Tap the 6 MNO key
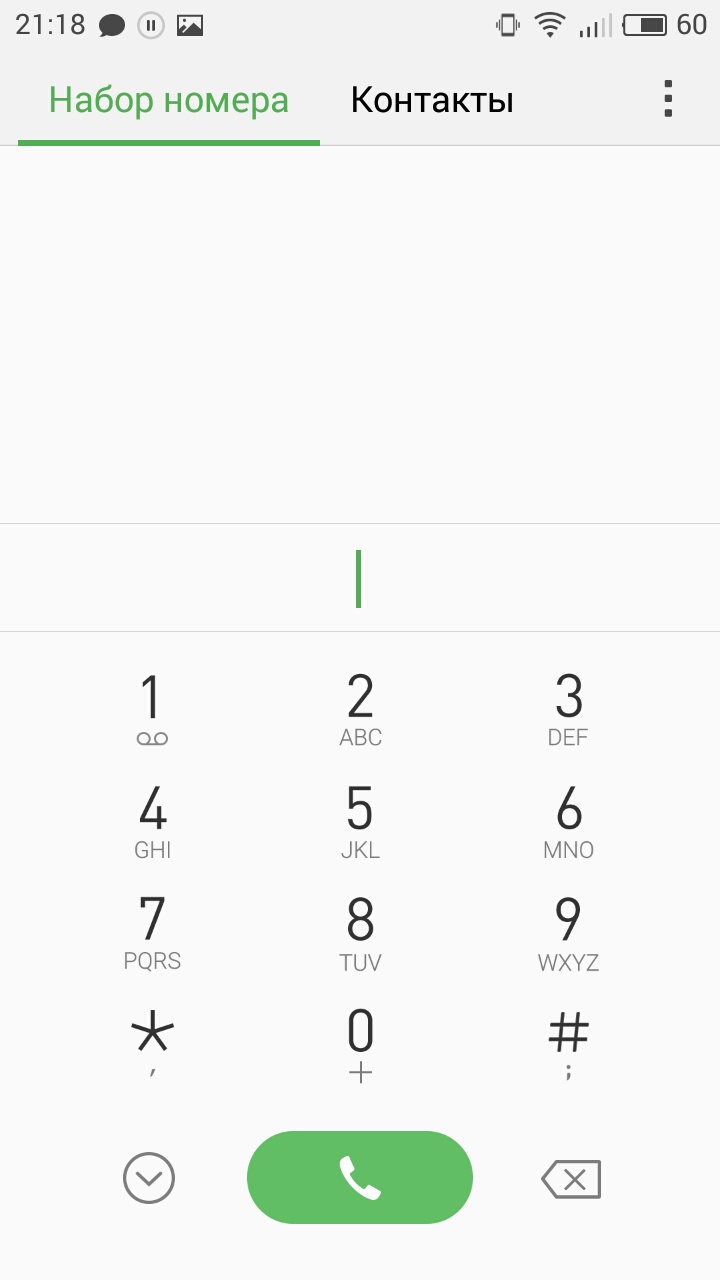This screenshot has height=1280, width=720. tap(568, 822)
